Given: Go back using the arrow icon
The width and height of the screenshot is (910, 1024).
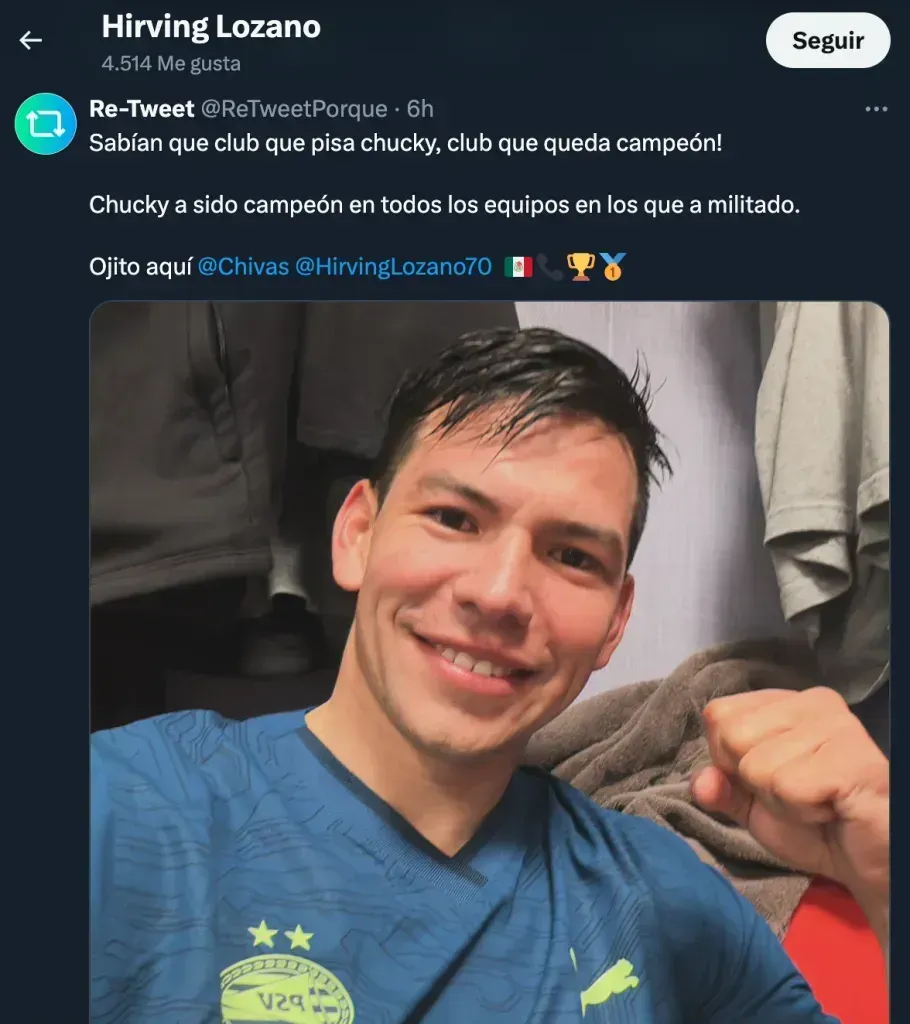Looking at the screenshot, I should pos(31,41).
